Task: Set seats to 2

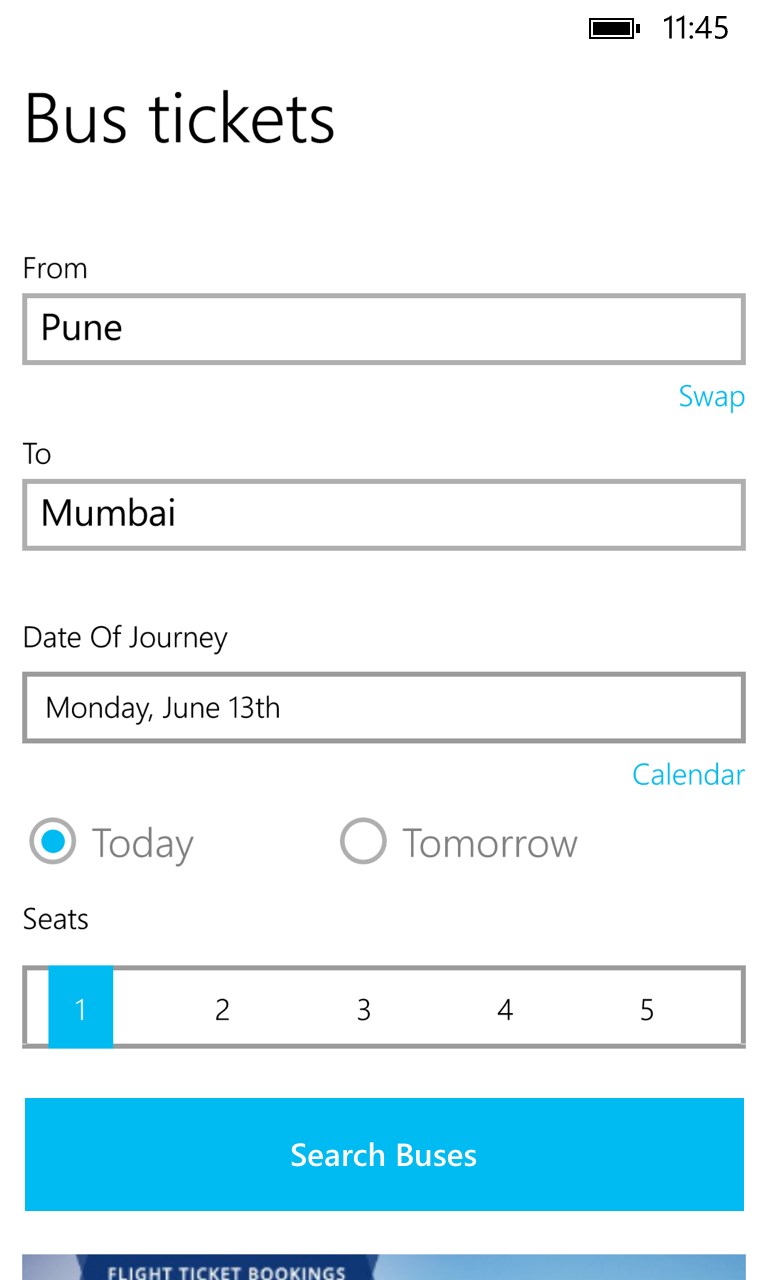Action: pyautogui.click(x=222, y=1008)
